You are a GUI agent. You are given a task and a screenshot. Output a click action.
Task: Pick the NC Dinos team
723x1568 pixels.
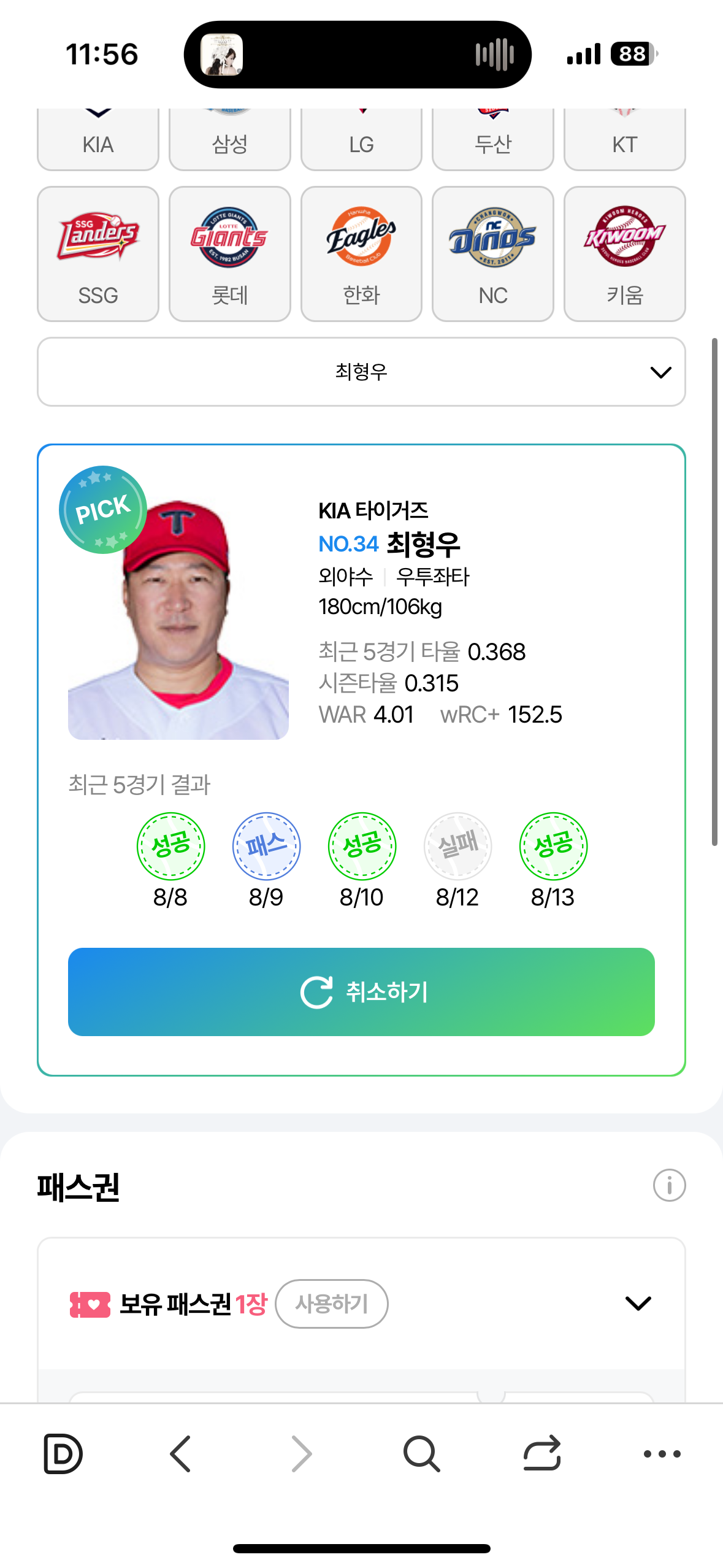(x=492, y=253)
